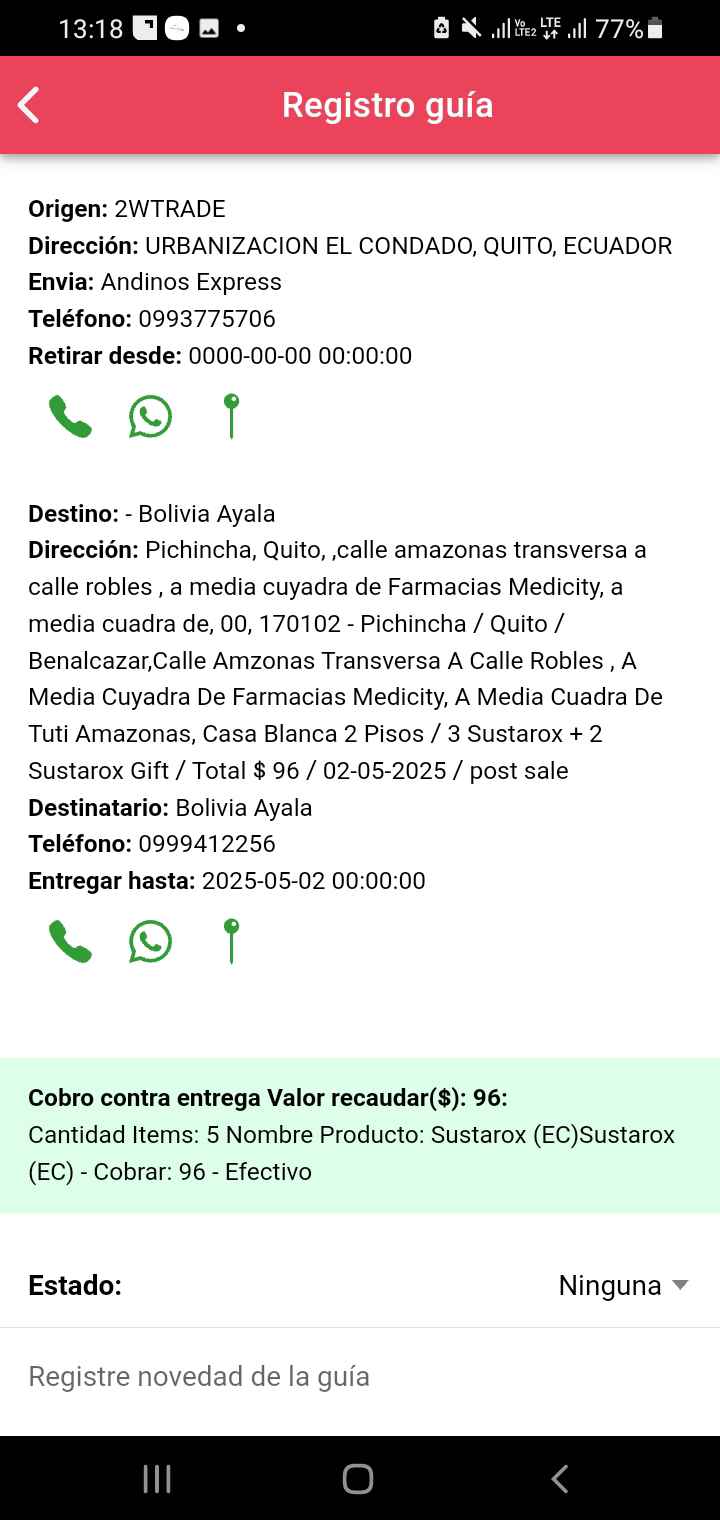Focus the Registre novedad de la guía field

[x=360, y=1377]
